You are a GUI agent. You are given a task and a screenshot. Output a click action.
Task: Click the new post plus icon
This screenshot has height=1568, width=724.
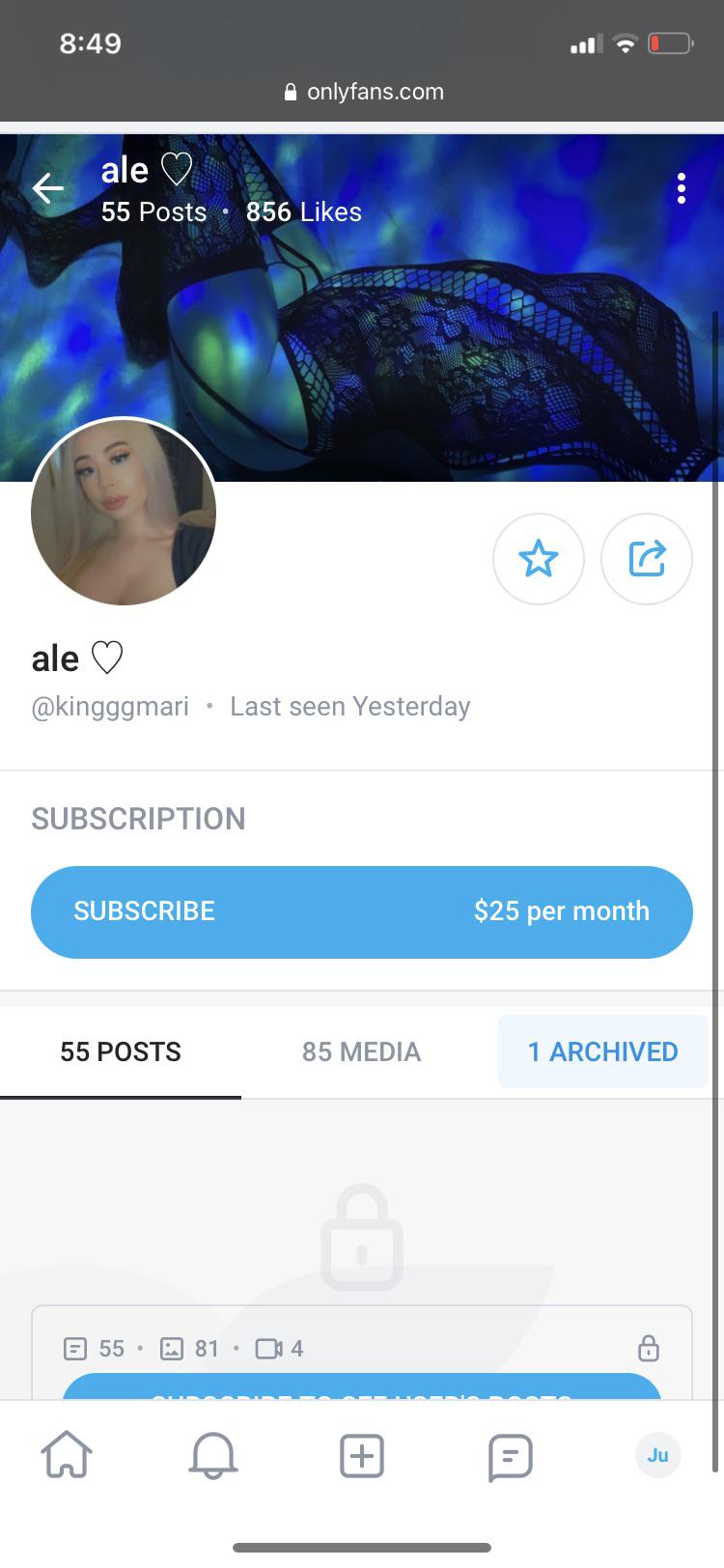click(x=361, y=1455)
